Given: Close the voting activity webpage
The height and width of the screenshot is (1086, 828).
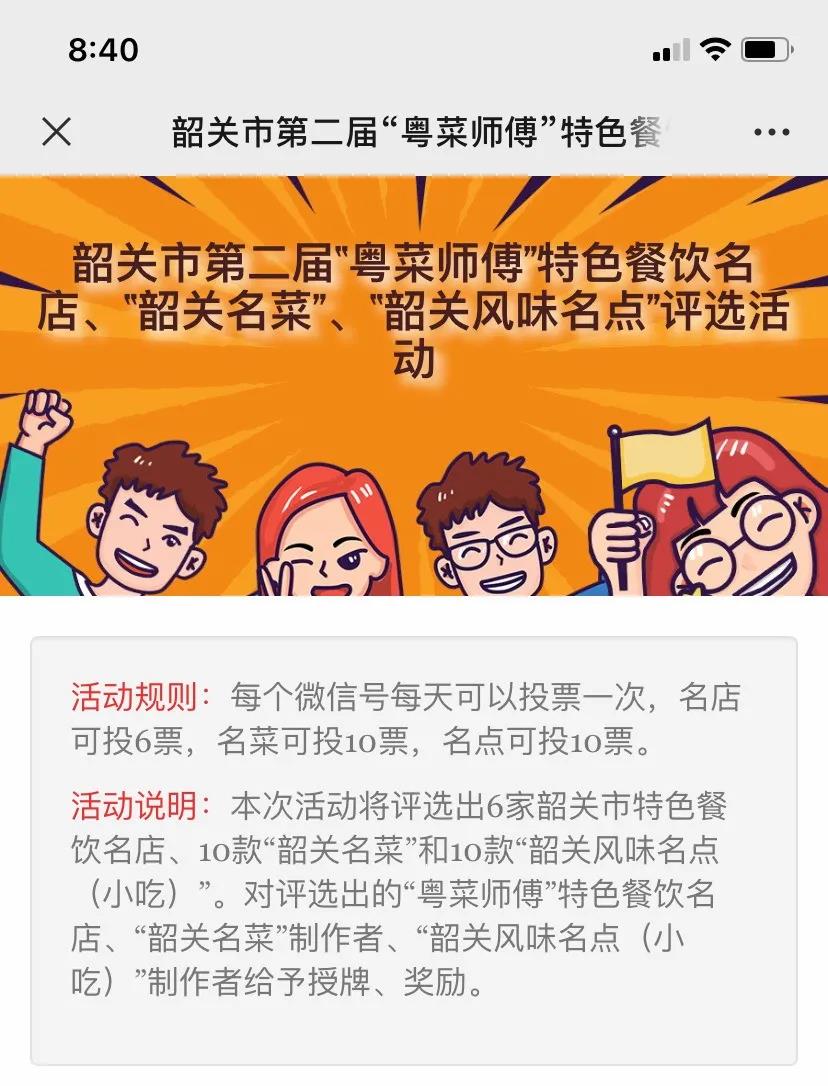Looking at the screenshot, I should click(x=57, y=131).
